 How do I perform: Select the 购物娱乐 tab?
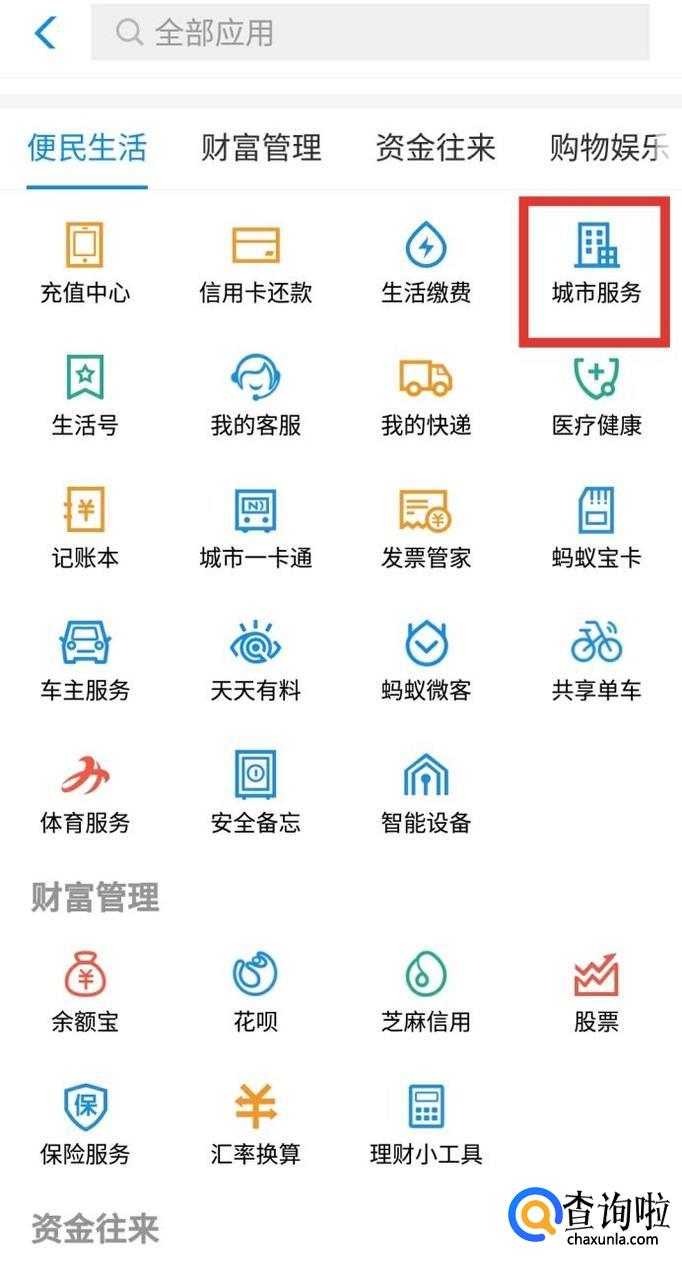tap(608, 148)
